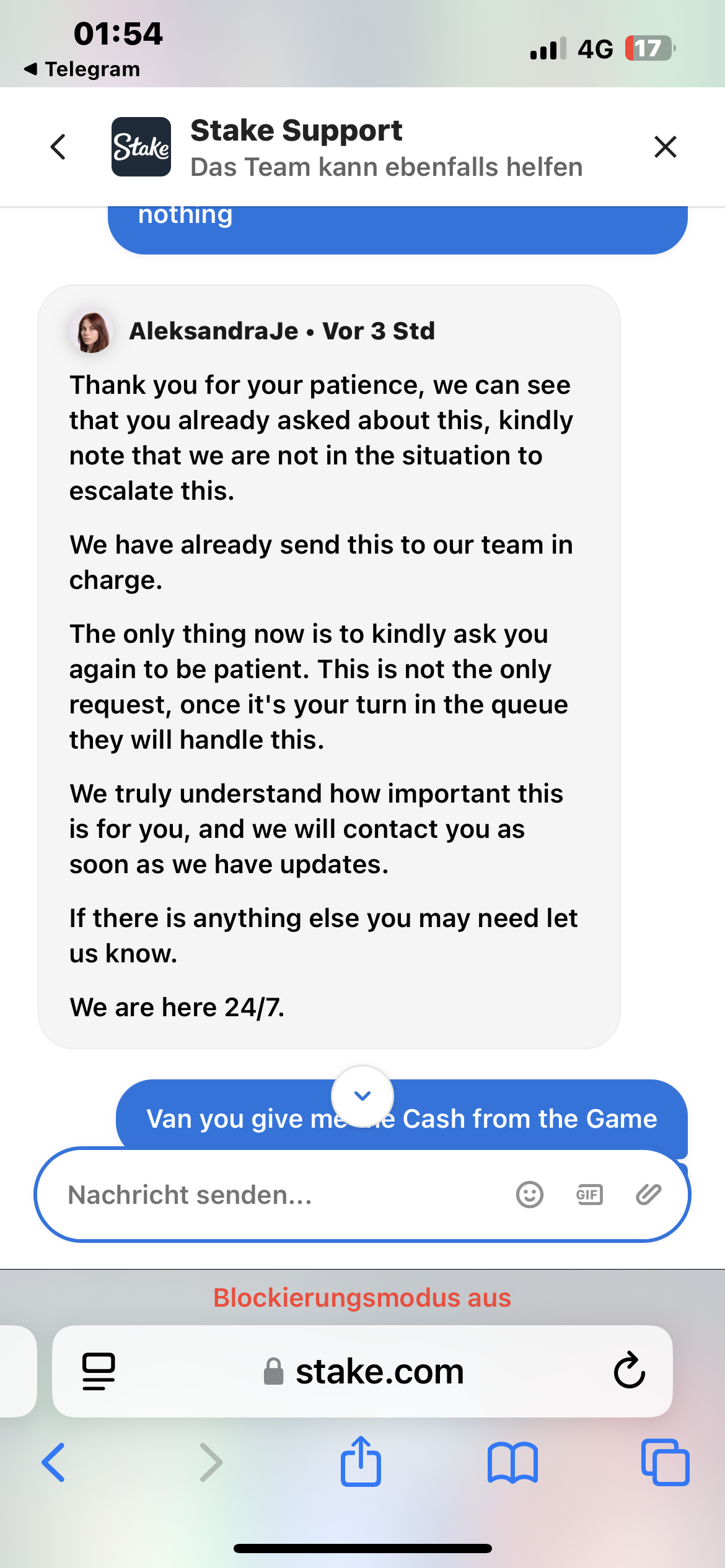
Task: Reload the stake.com page
Action: (629, 1370)
